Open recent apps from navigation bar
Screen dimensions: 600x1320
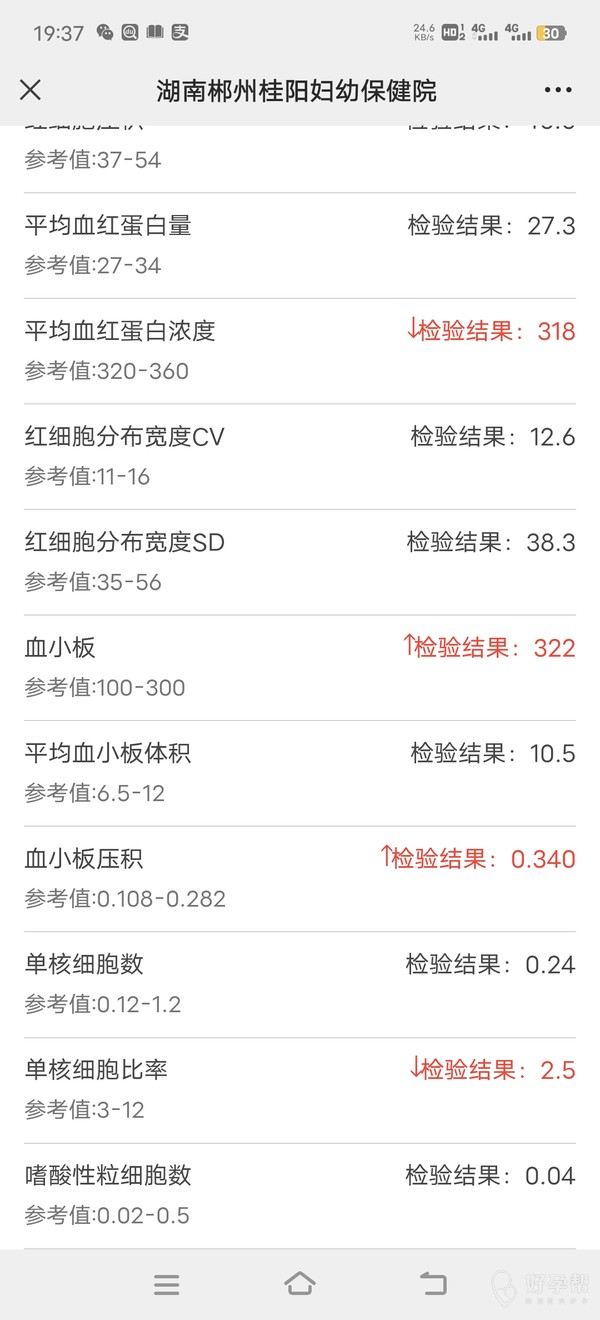pyautogui.click(x=167, y=1285)
